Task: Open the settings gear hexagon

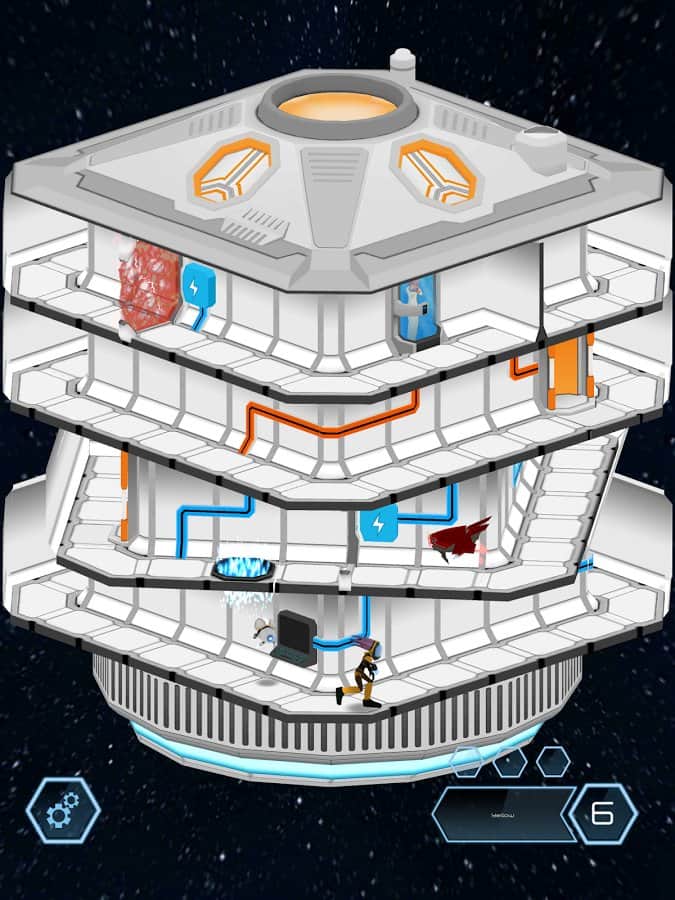Action: (62, 808)
